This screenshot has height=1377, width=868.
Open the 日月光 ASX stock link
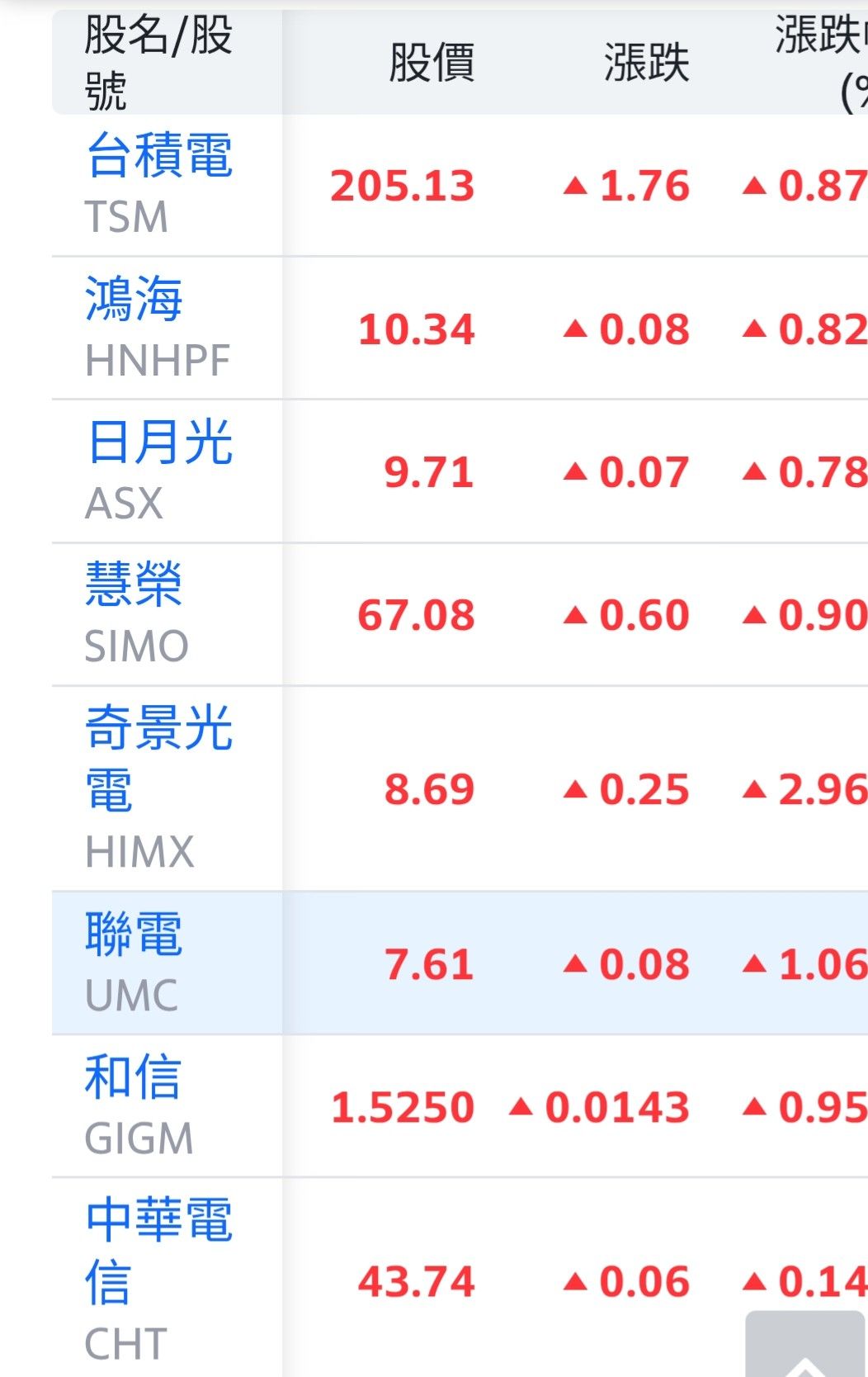click(159, 442)
